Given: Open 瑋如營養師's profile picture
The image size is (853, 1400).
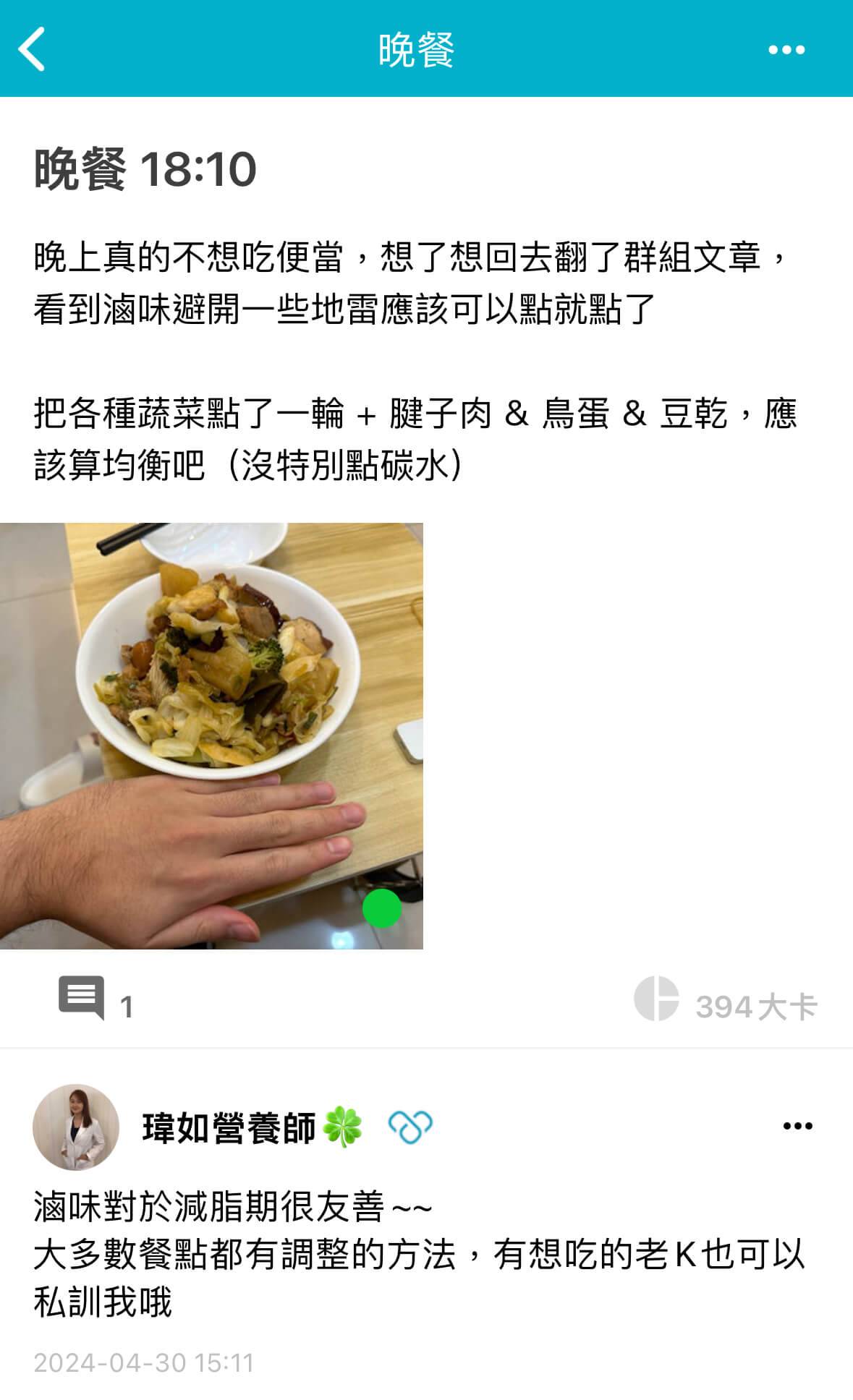Looking at the screenshot, I should pyautogui.click(x=76, y=1127).
